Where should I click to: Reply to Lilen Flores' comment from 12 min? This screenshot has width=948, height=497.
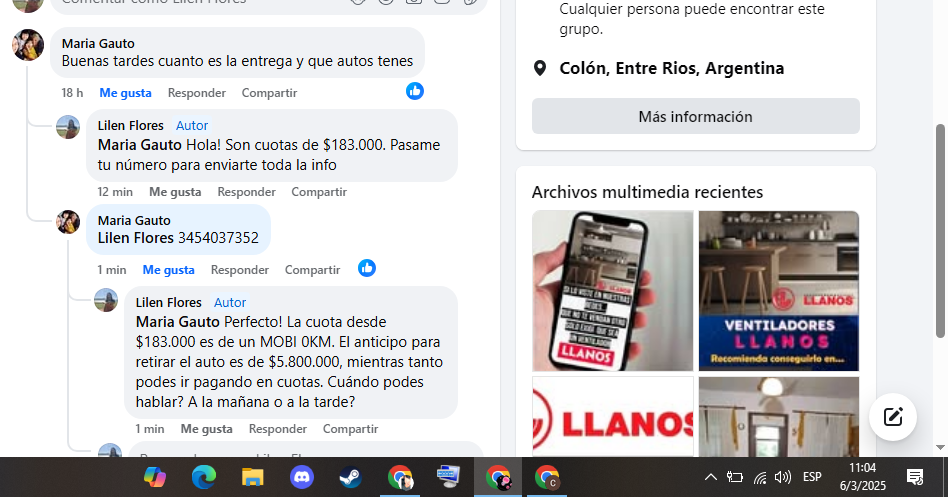click(246, 192)
